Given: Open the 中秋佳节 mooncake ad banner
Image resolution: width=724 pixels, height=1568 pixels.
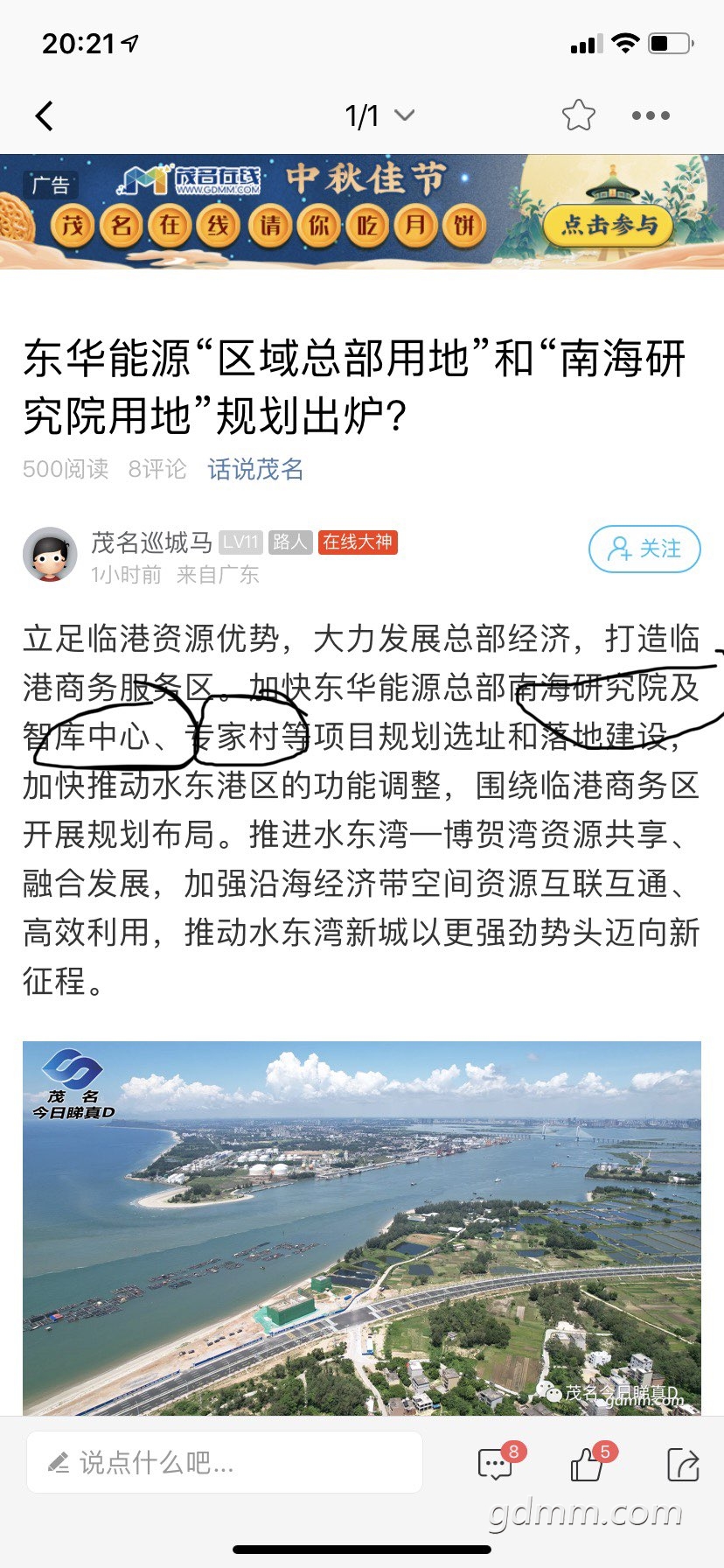Looking at the screenshot, I should click(362, 211).
